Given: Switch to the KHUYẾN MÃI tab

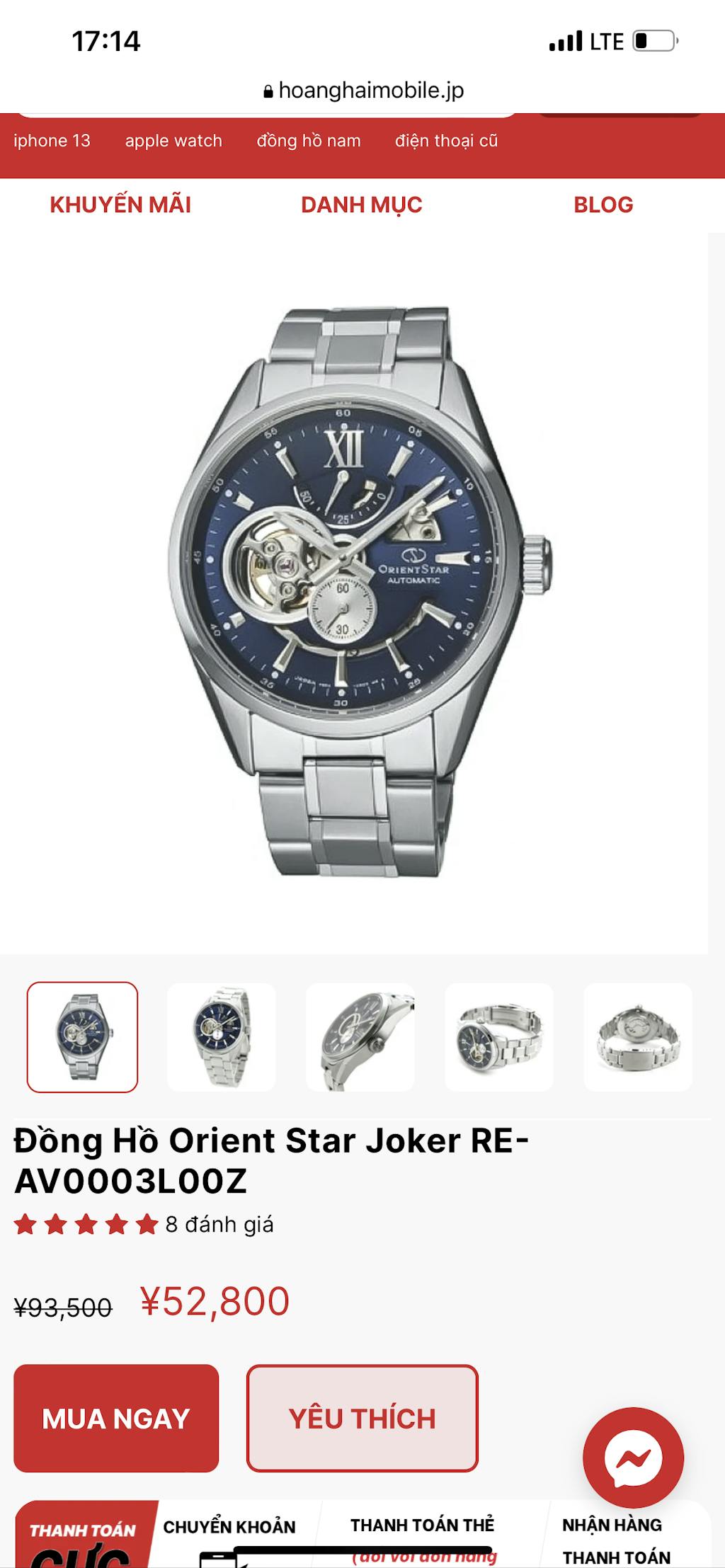Looking at the screenshot, I should pos(120,205).
